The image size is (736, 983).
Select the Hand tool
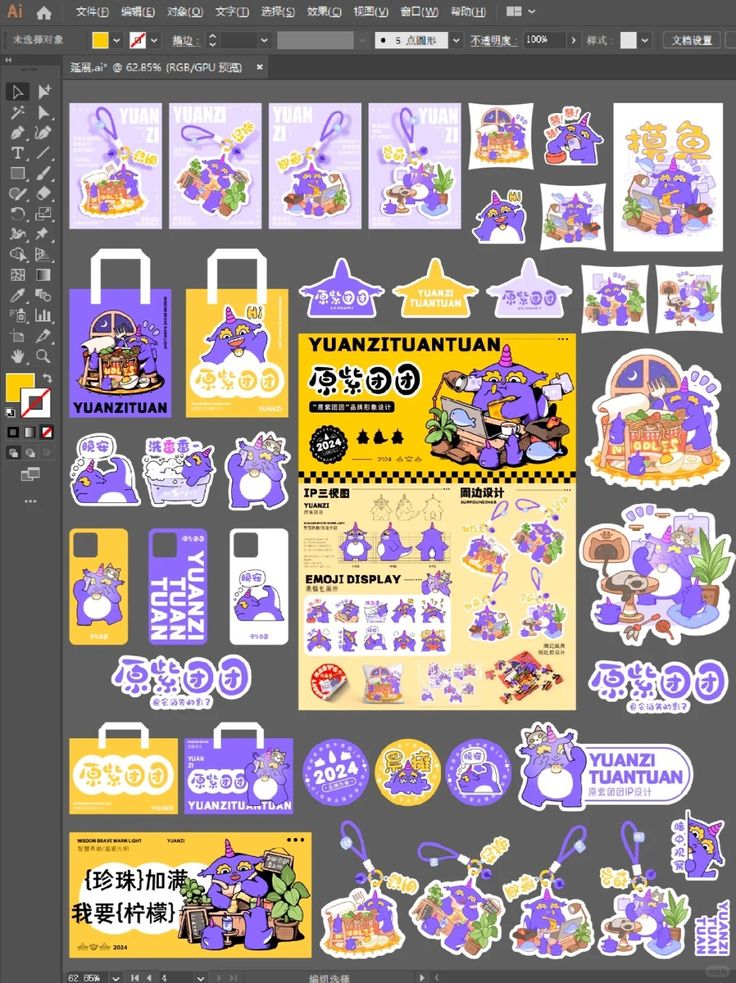18,355
